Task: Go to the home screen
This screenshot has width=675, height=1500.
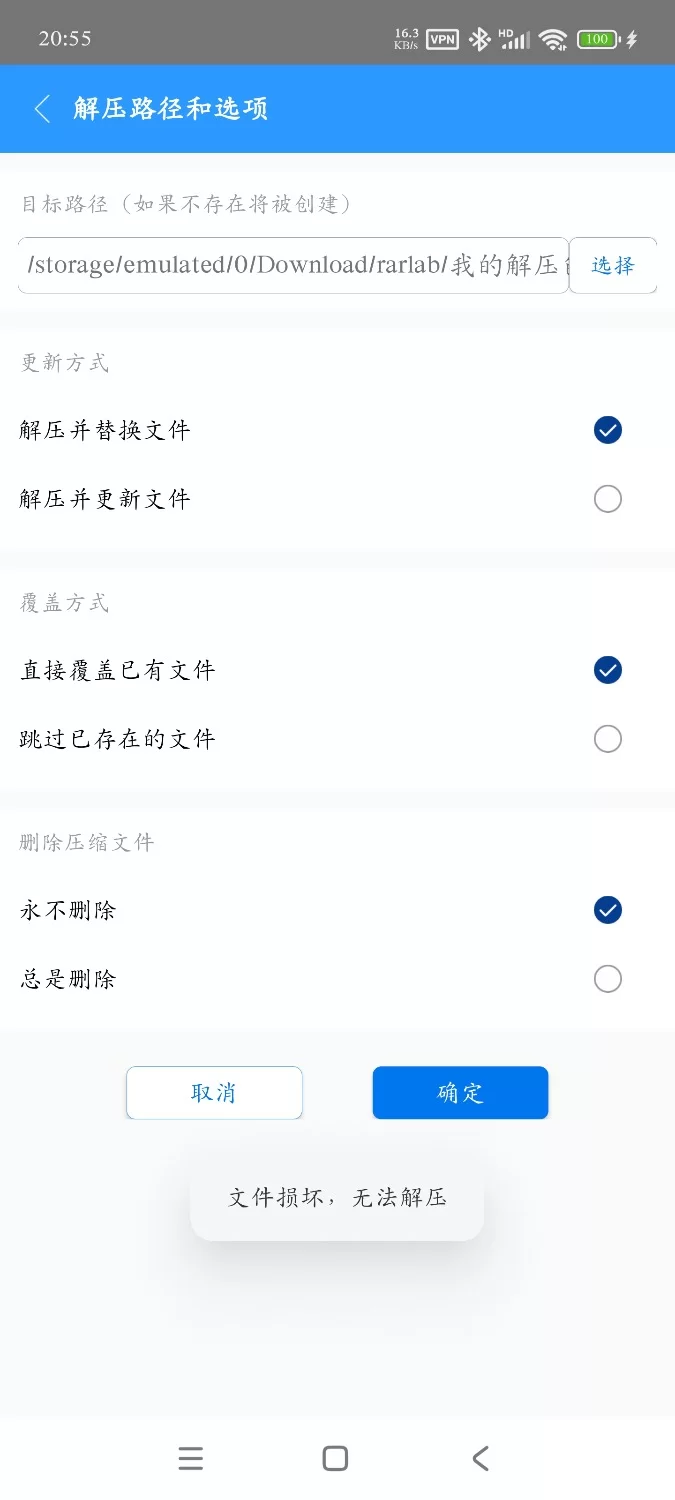Action: click(336, 1459)
